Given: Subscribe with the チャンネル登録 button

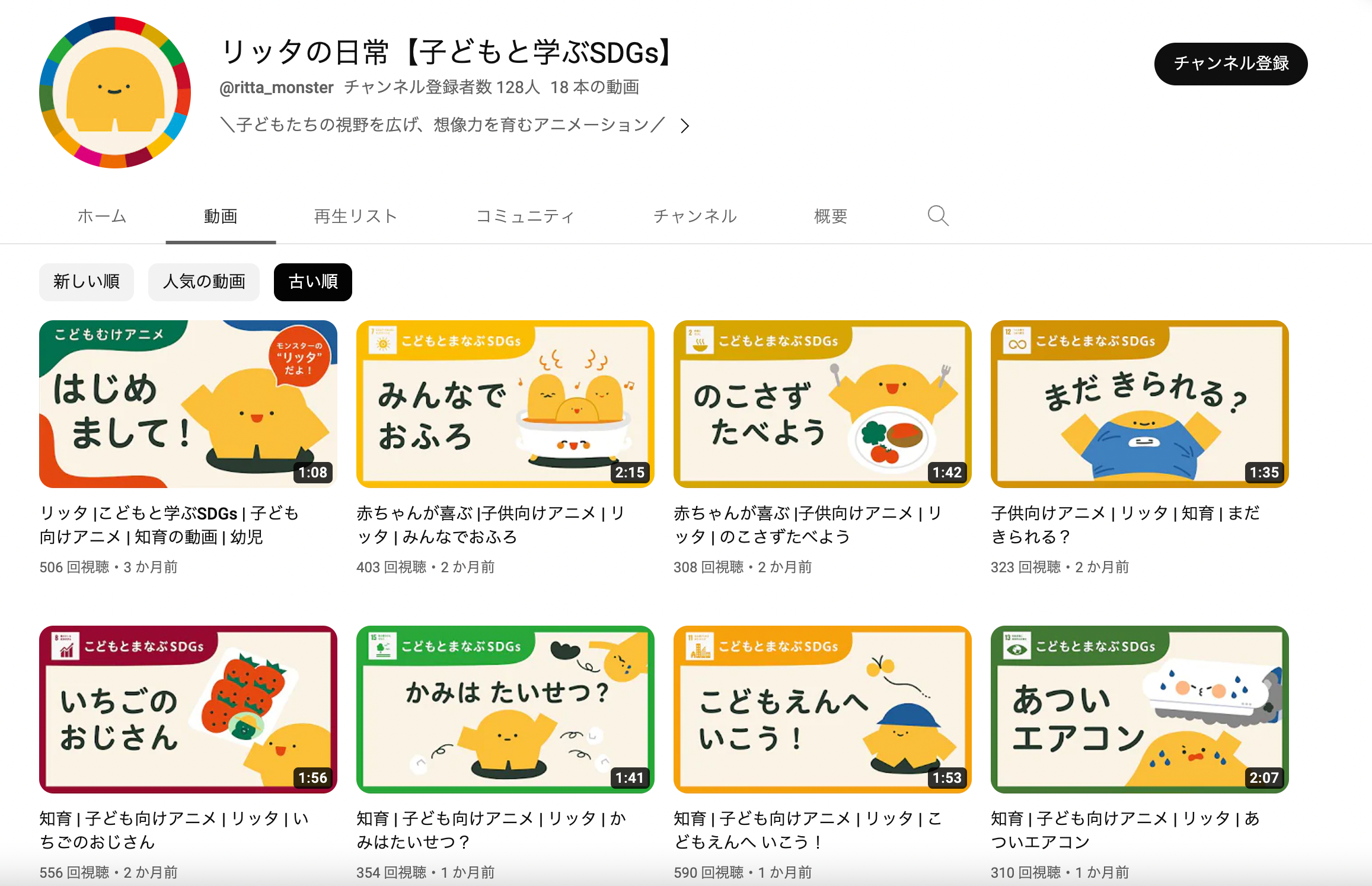Looking at the screenshot, I should click(1230, 63).
